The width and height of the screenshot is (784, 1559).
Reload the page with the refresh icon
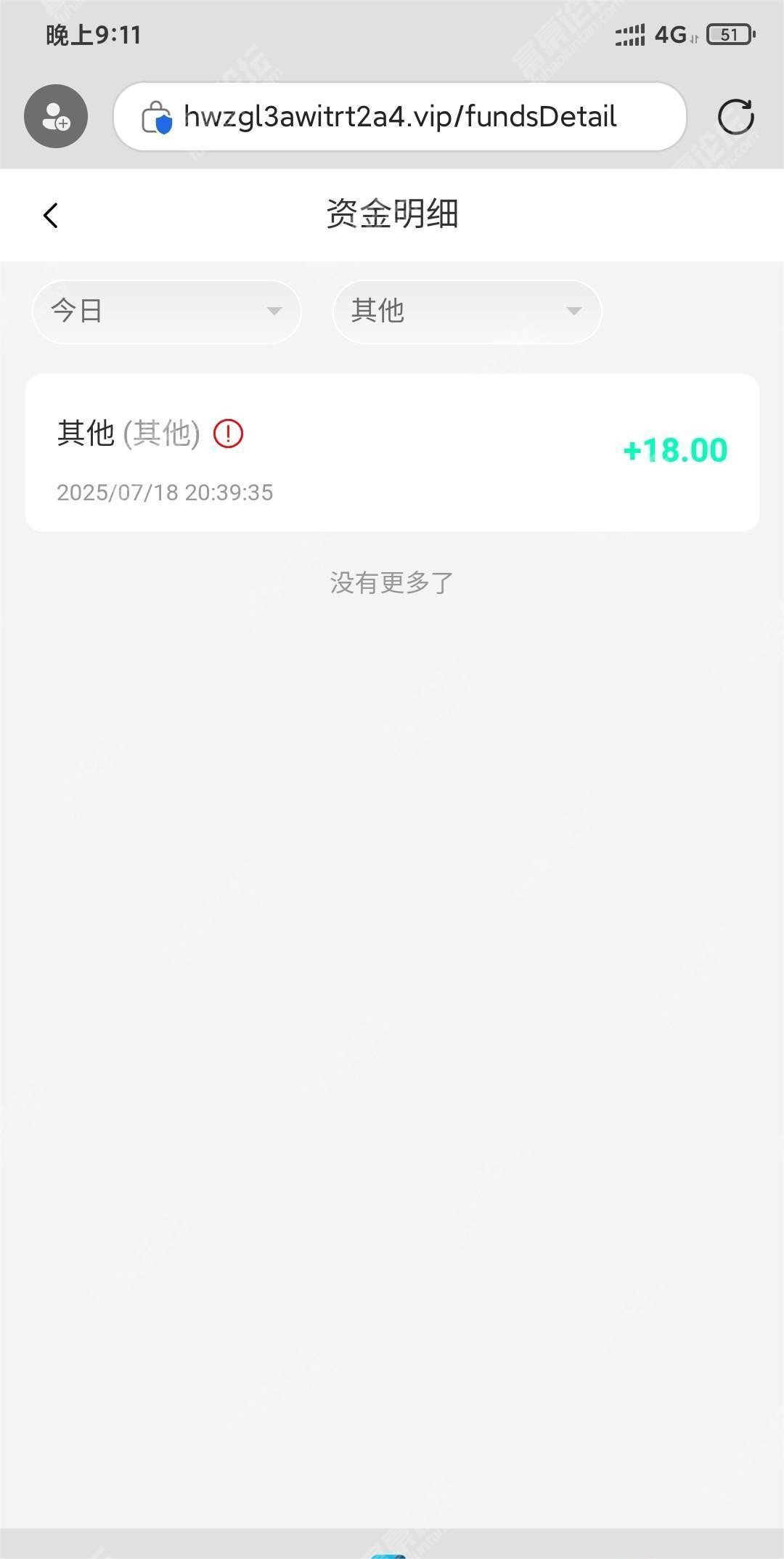[735, 117]
